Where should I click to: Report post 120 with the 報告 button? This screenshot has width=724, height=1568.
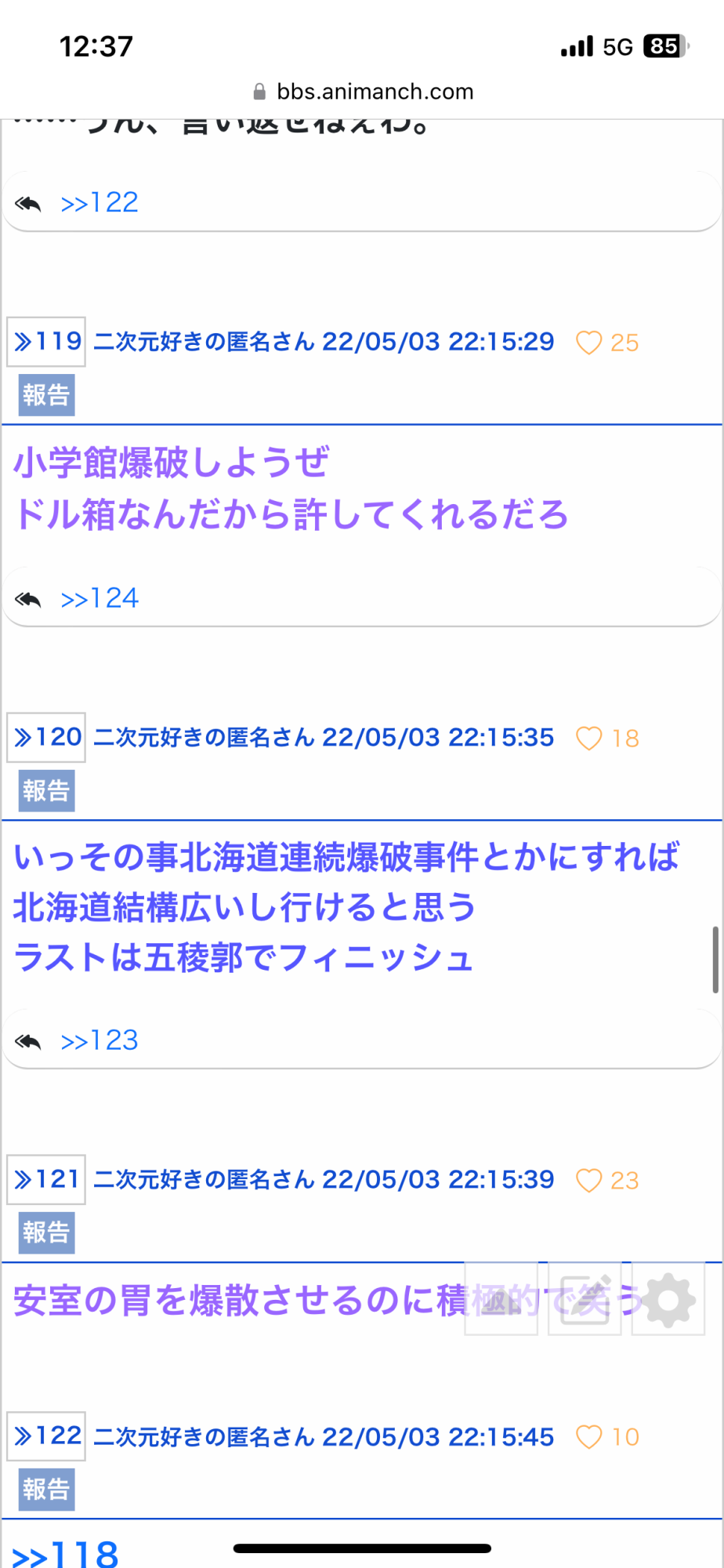tap(47, 791)
